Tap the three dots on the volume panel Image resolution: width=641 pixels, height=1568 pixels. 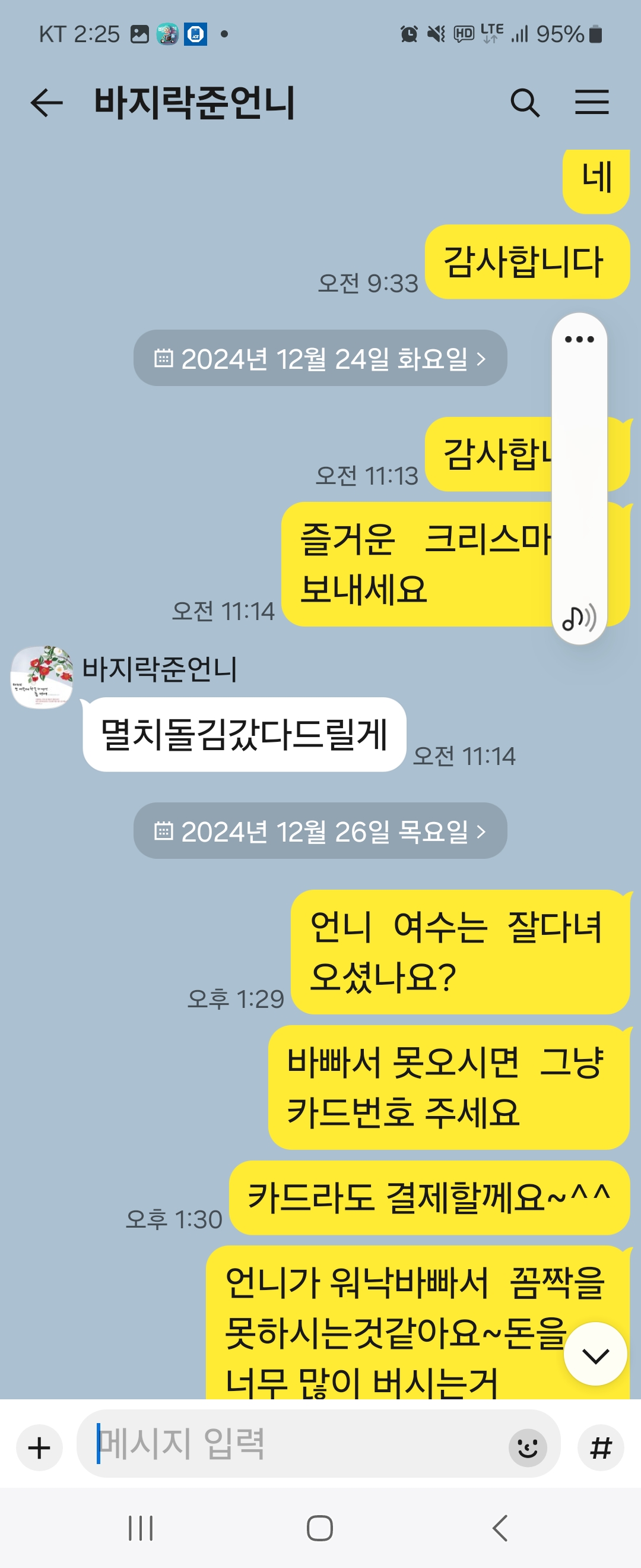point(579,339)
